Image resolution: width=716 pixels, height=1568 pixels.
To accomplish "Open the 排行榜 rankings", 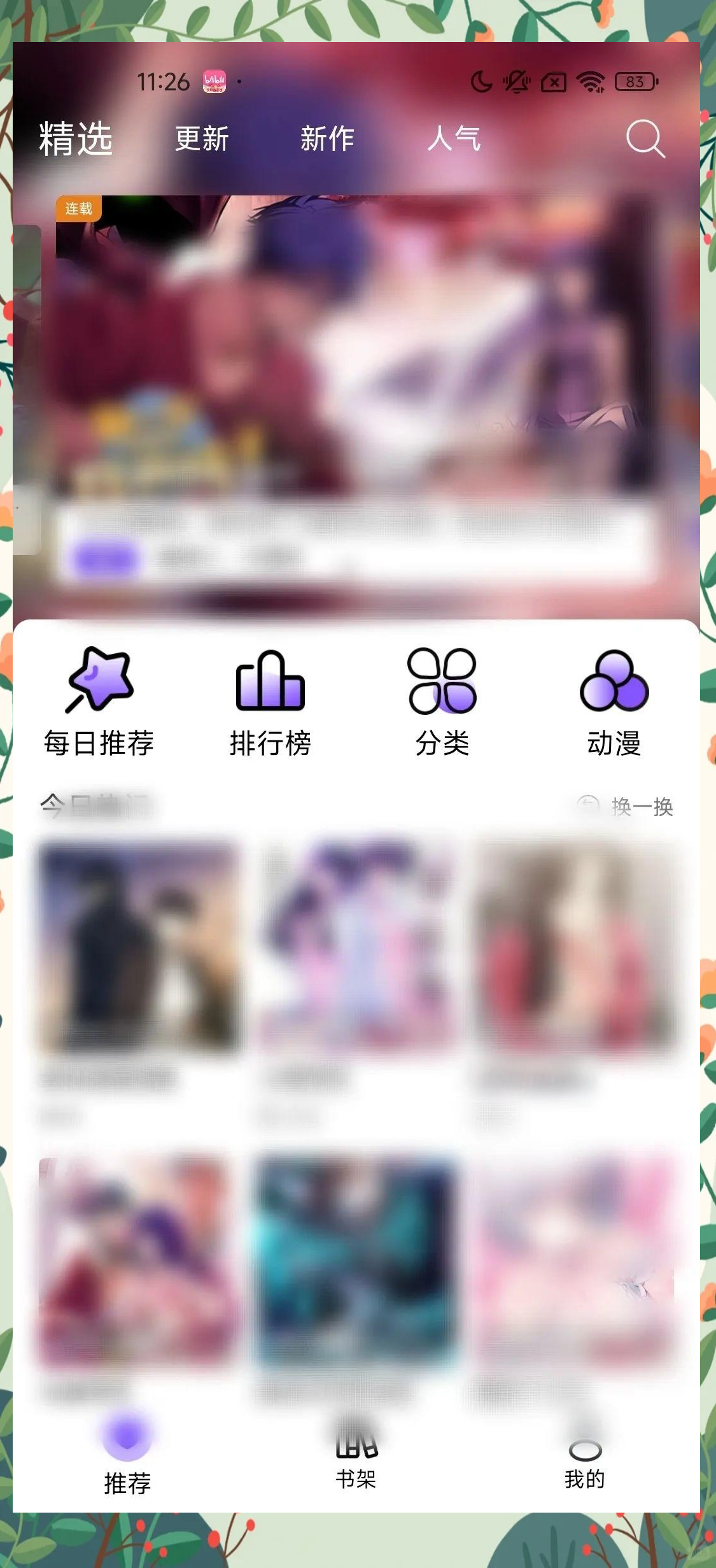I will coord(270,700).
